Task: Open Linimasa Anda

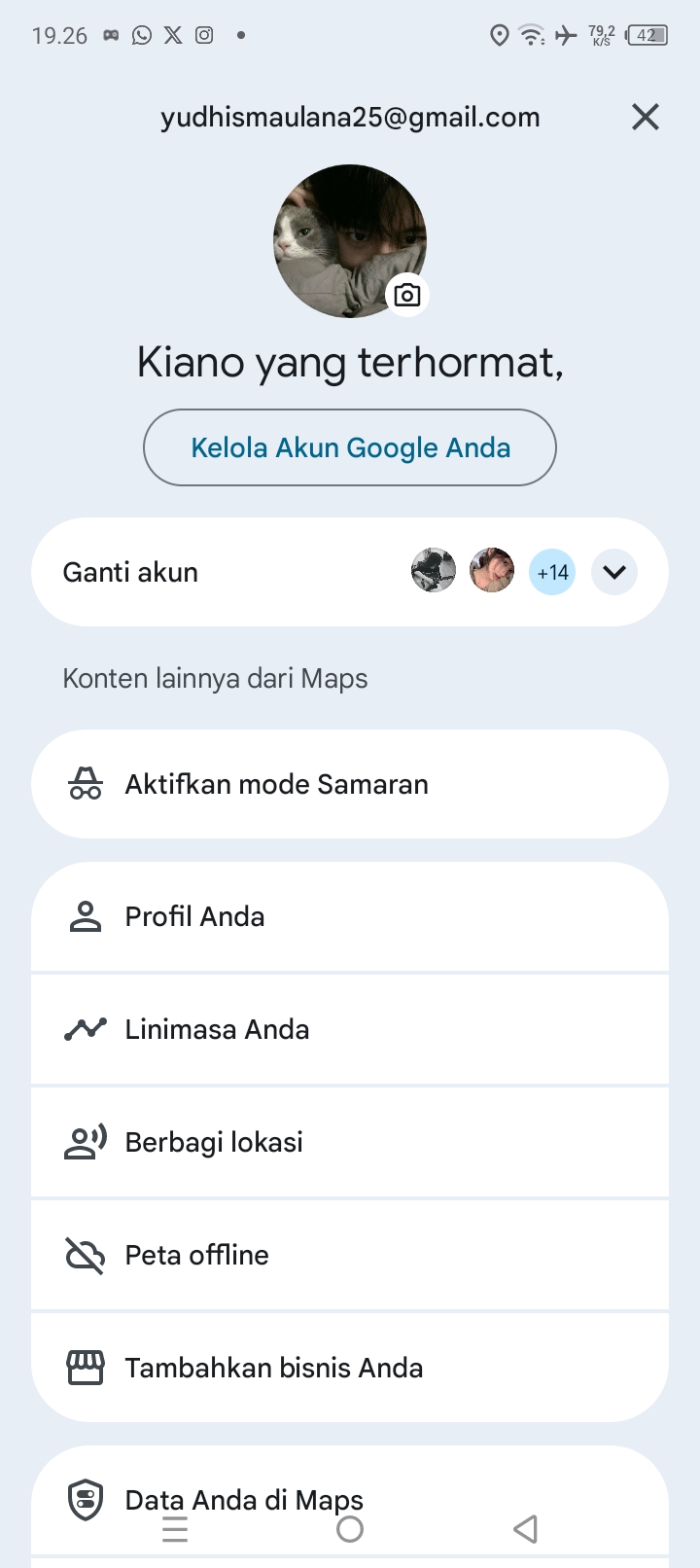Action: (x=350, y=1029)
